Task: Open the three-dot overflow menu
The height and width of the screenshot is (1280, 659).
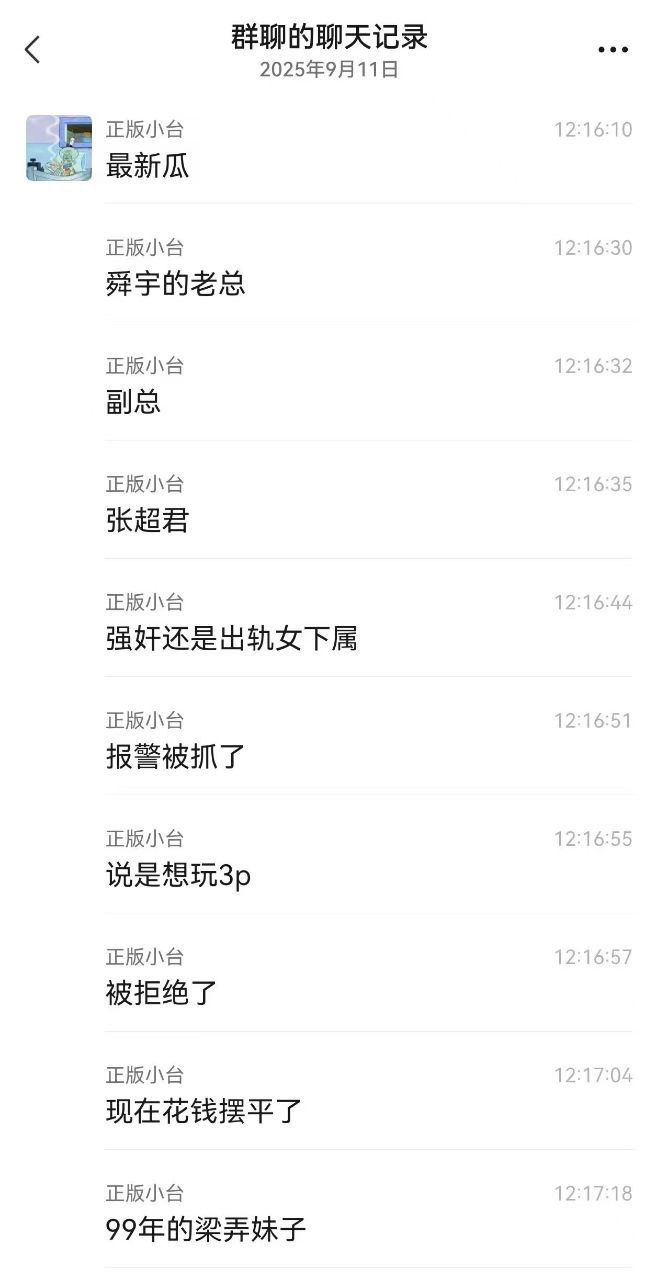Action: click(612, 50)
